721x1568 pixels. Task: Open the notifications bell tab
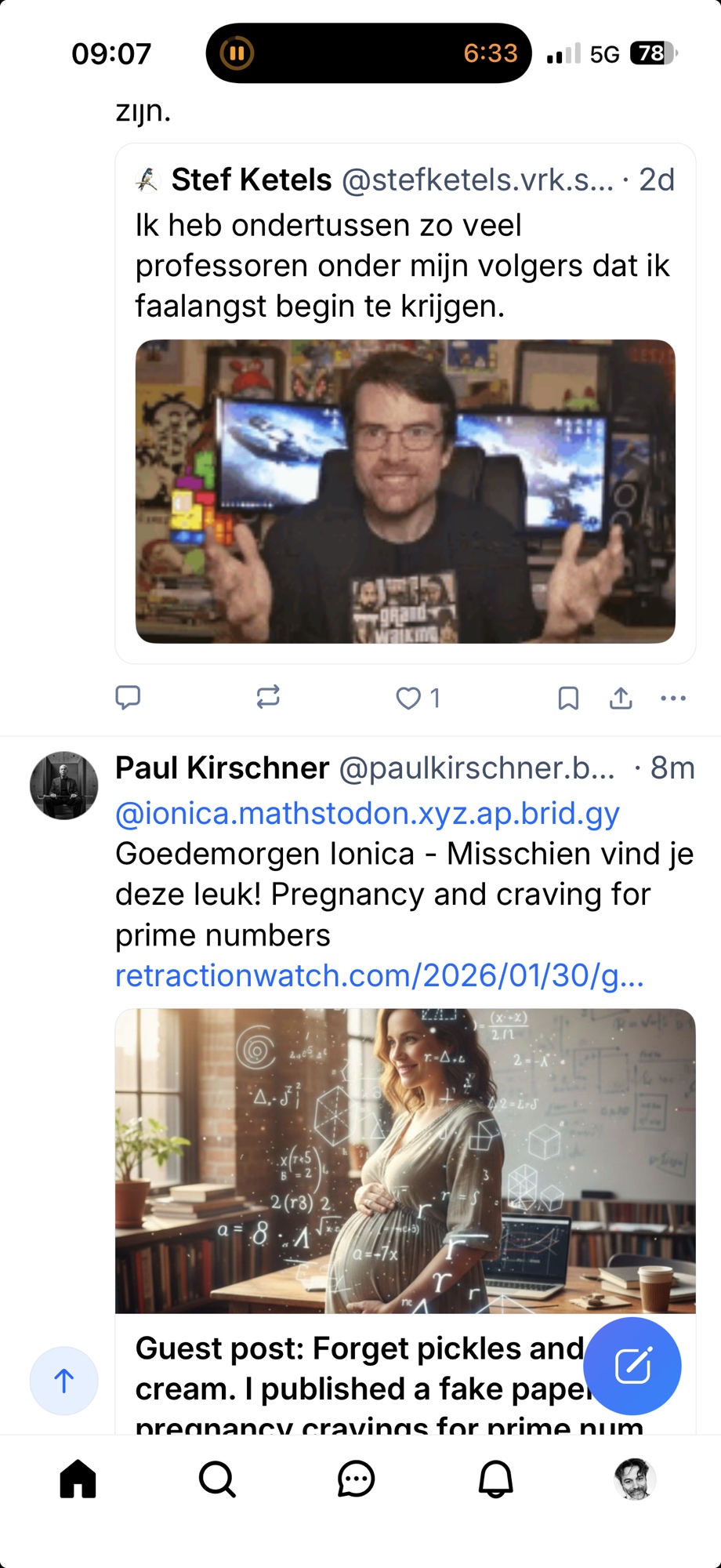coord(495,1479)
